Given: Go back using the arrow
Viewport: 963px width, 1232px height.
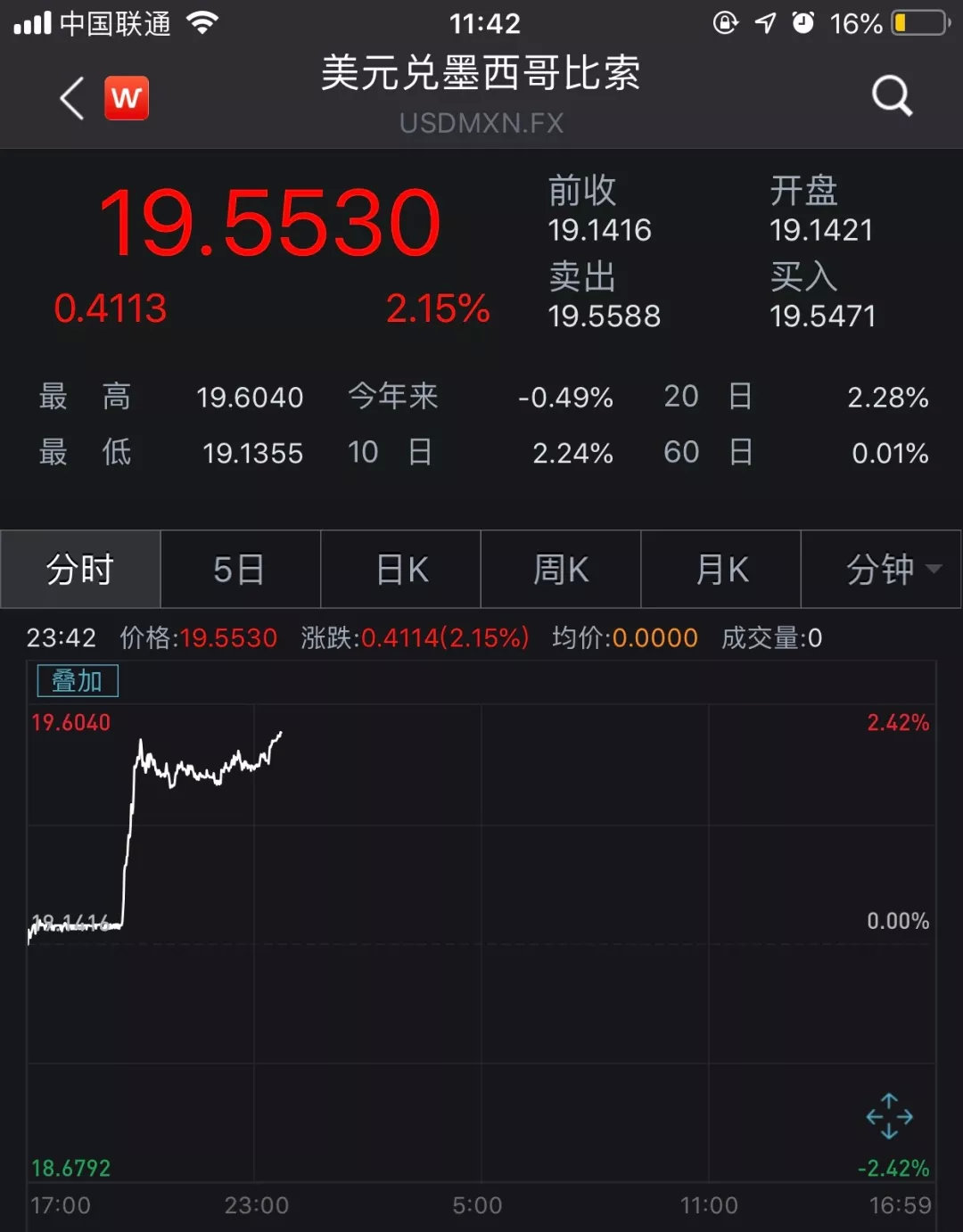Looking at the screenshot, I should tap(71, 98).
